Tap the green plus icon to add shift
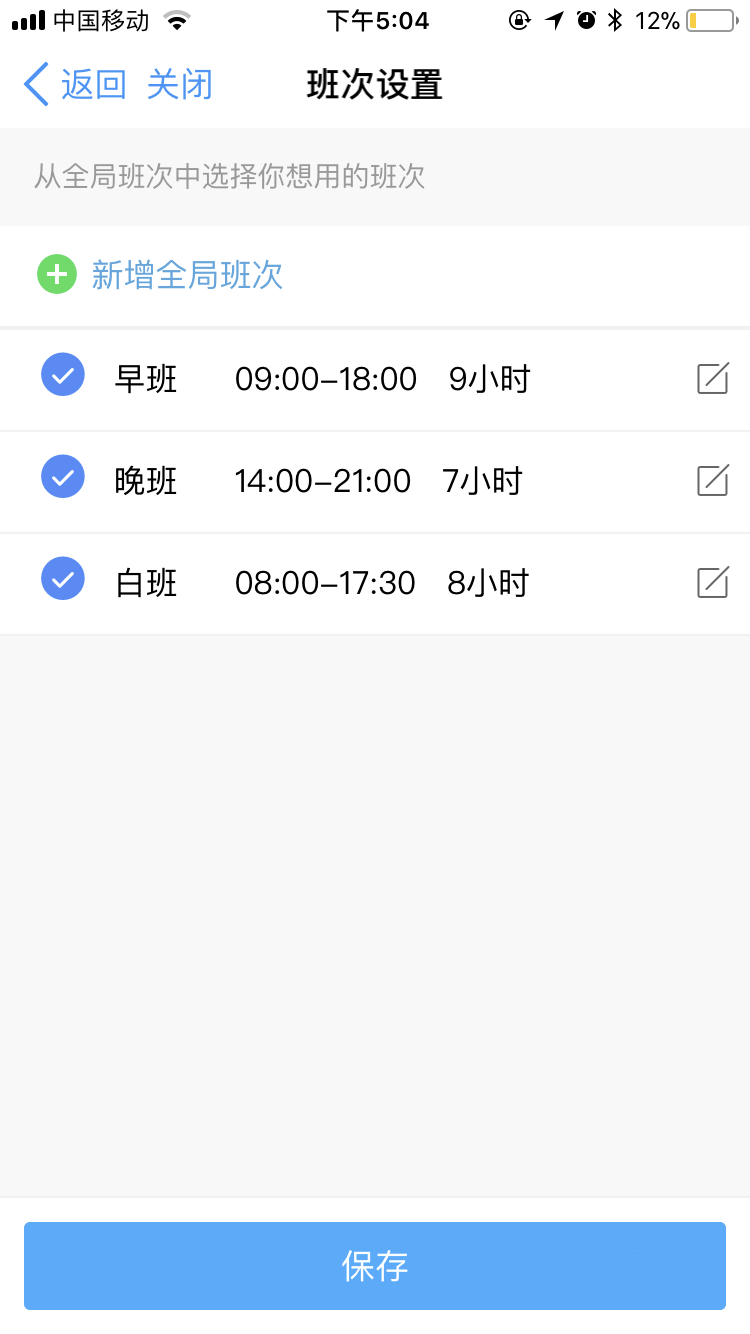Image resolution: width=750 pixels, height=1334 pixels. pos(57,274)
